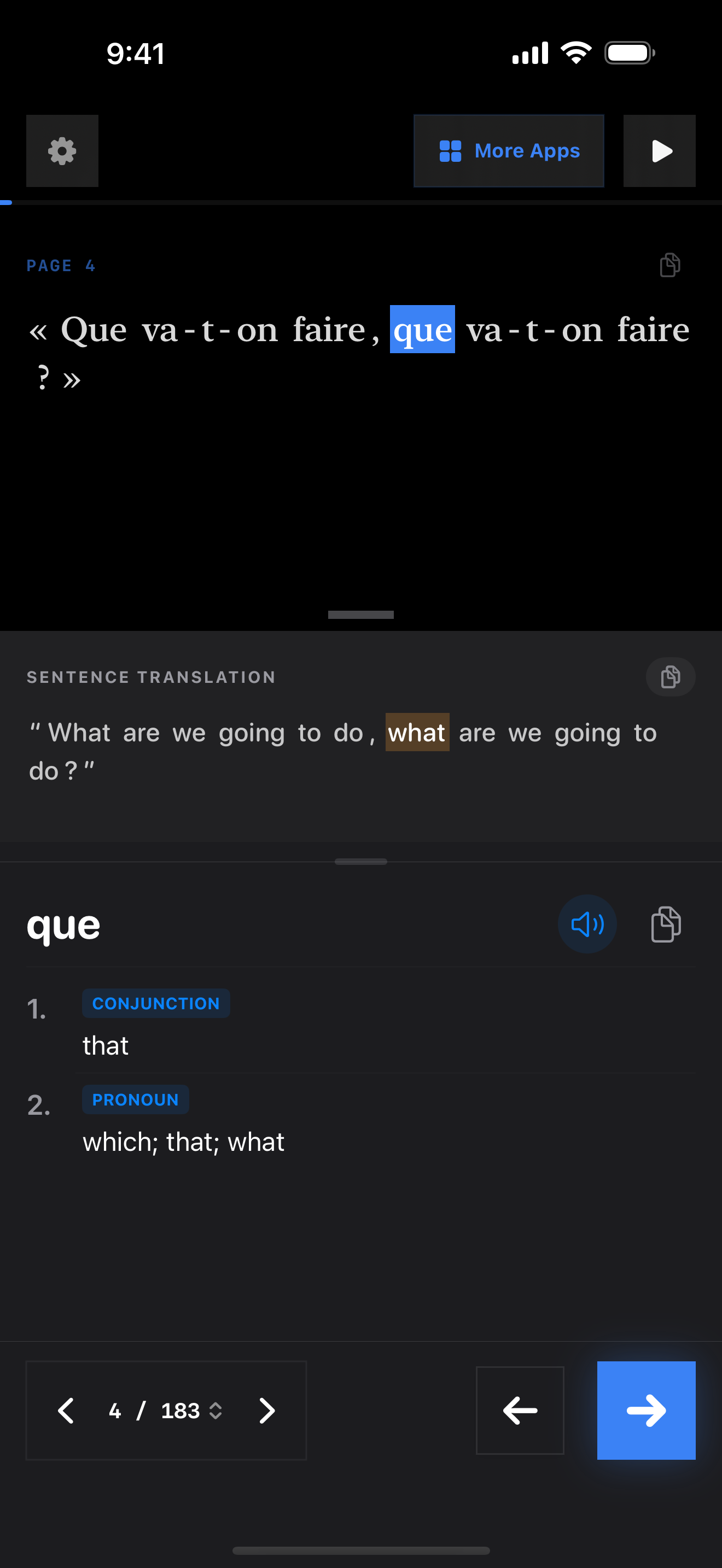The image size is (722, 1568).
Task: Open the settings gear
Action: (x=62, y=151)
